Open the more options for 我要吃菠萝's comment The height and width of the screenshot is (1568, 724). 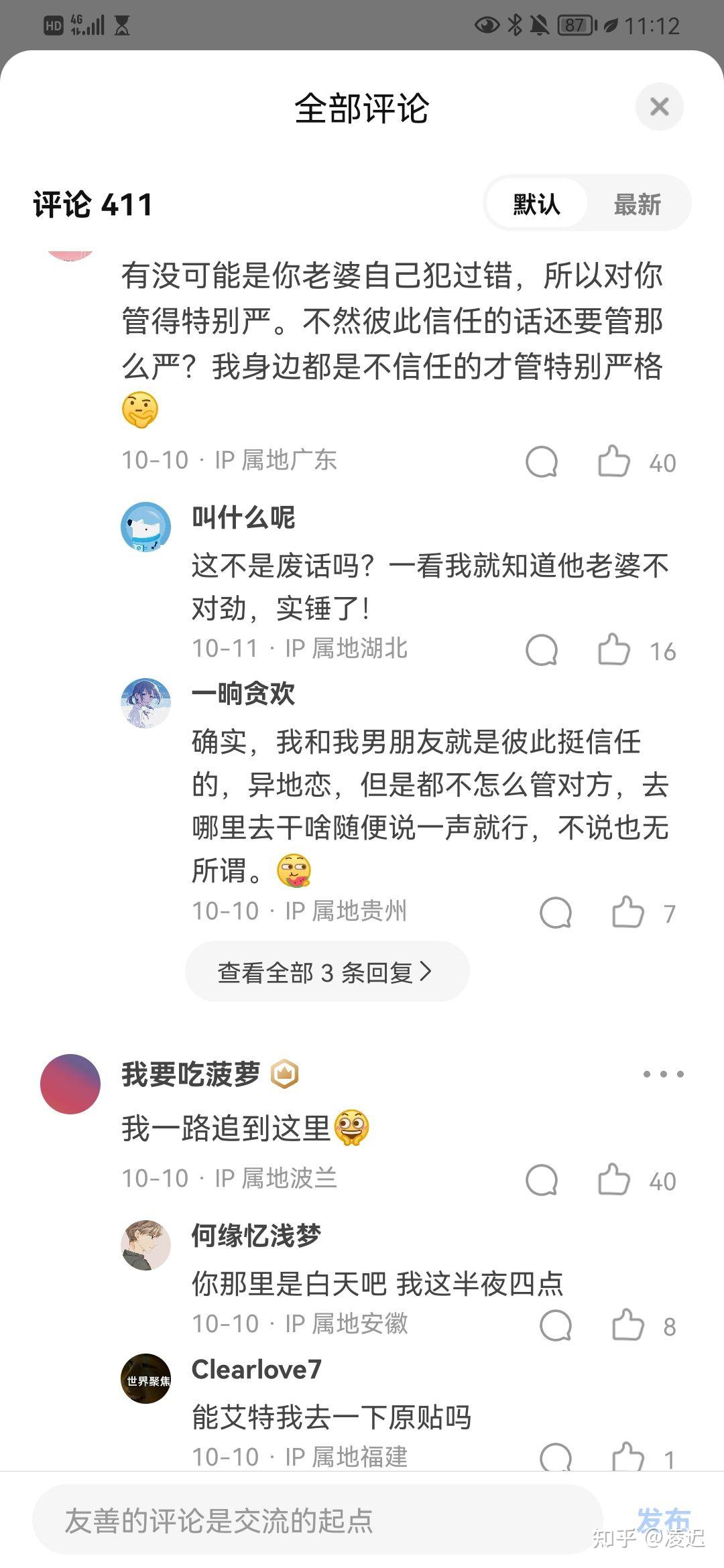click(663, 1074)
